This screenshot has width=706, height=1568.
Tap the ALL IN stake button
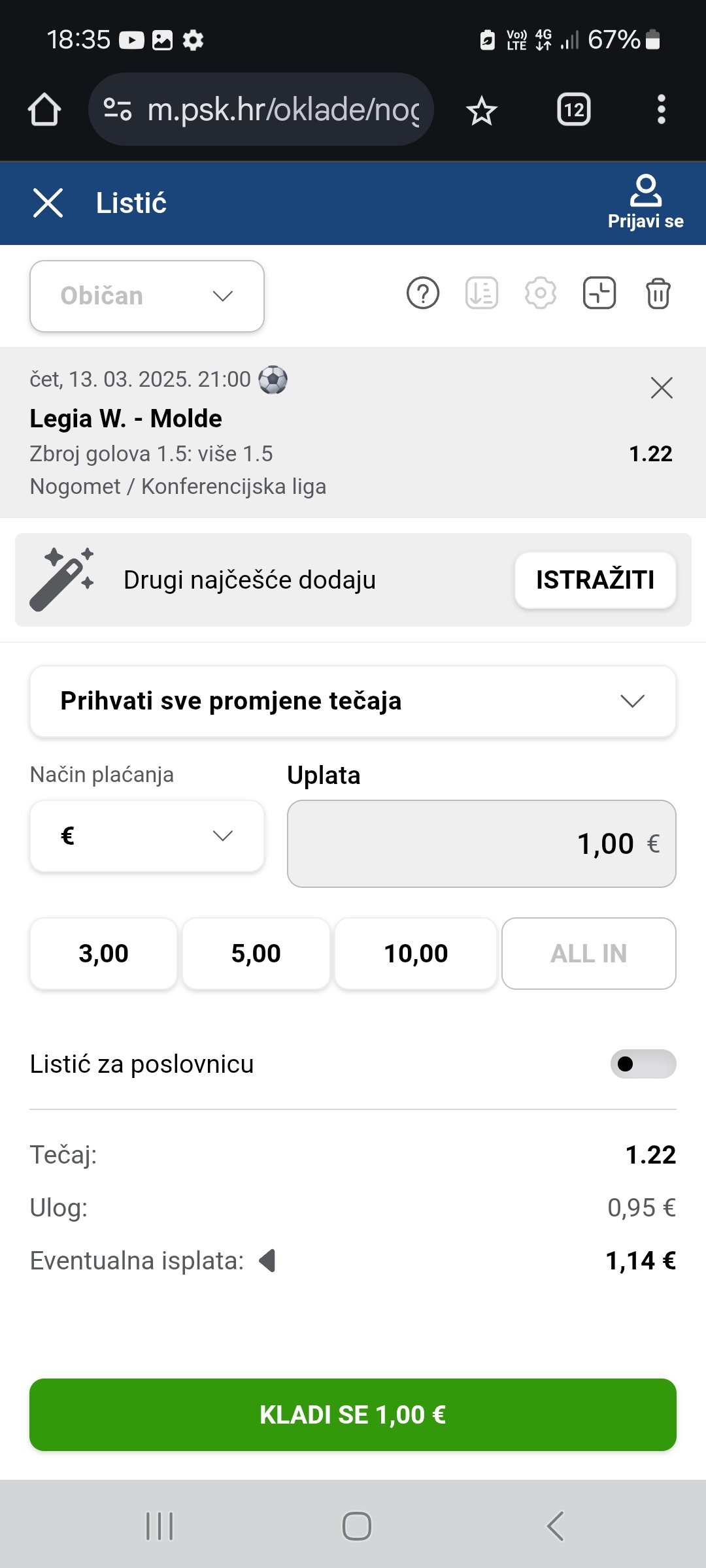tap(589, 954)
